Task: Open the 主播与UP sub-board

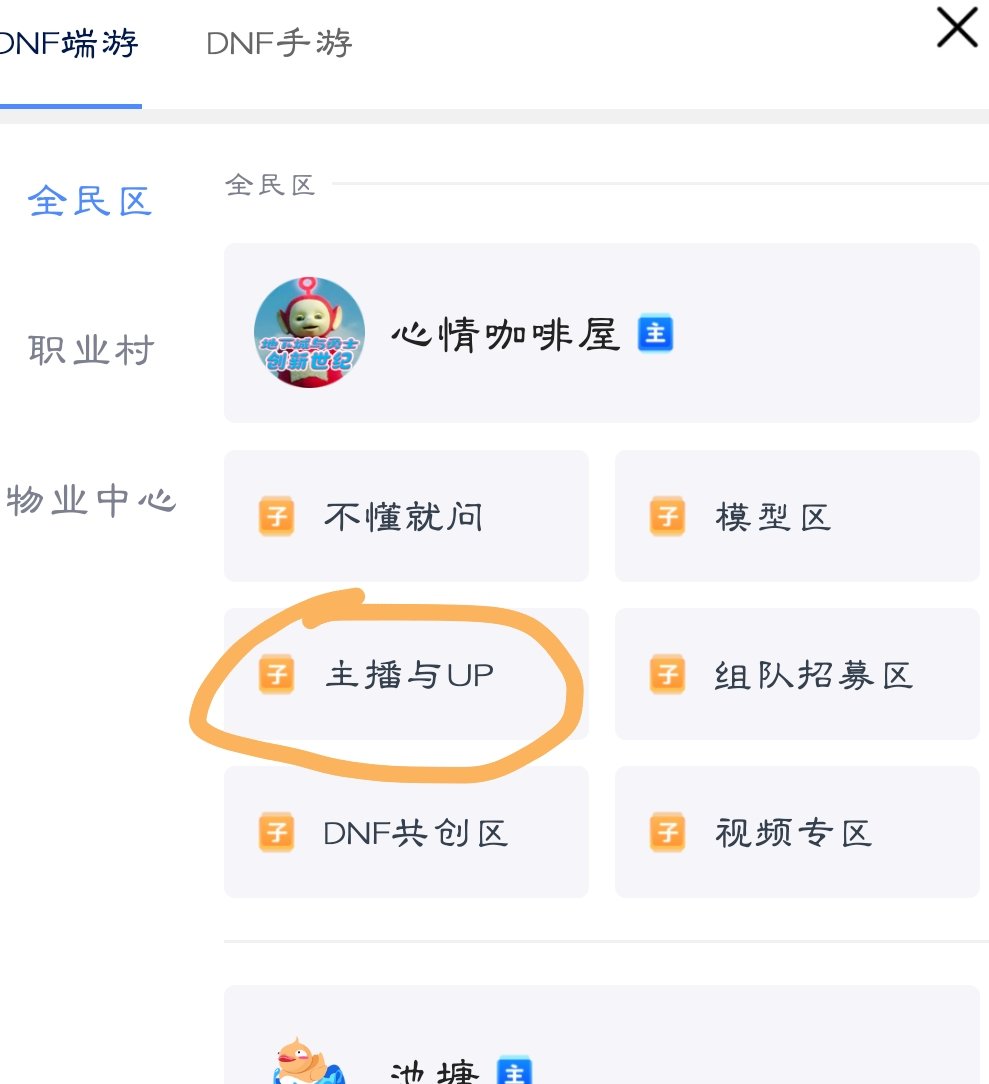Action: tap(405, 675)
